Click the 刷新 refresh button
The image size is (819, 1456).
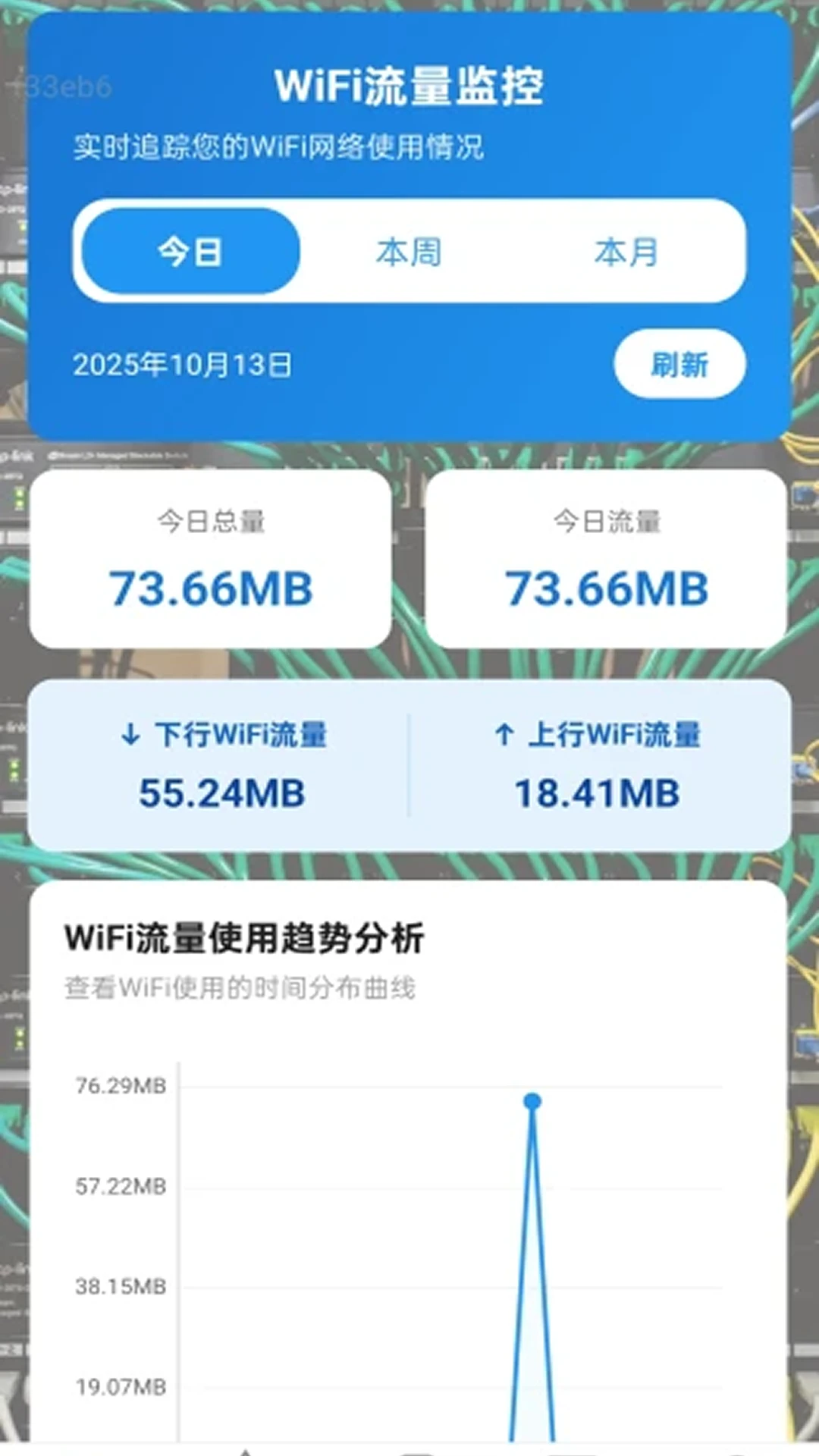tap(679, 364)
